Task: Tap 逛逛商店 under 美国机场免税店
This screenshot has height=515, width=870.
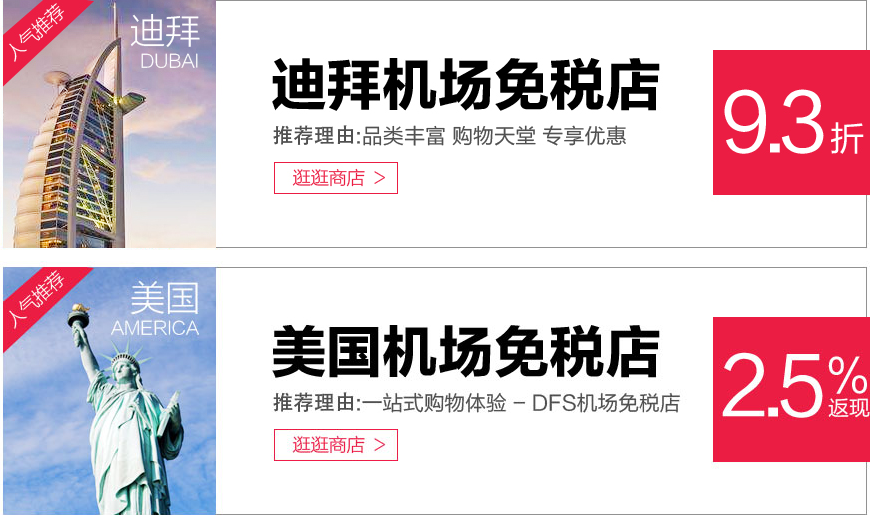Action: tap(336, 445)
